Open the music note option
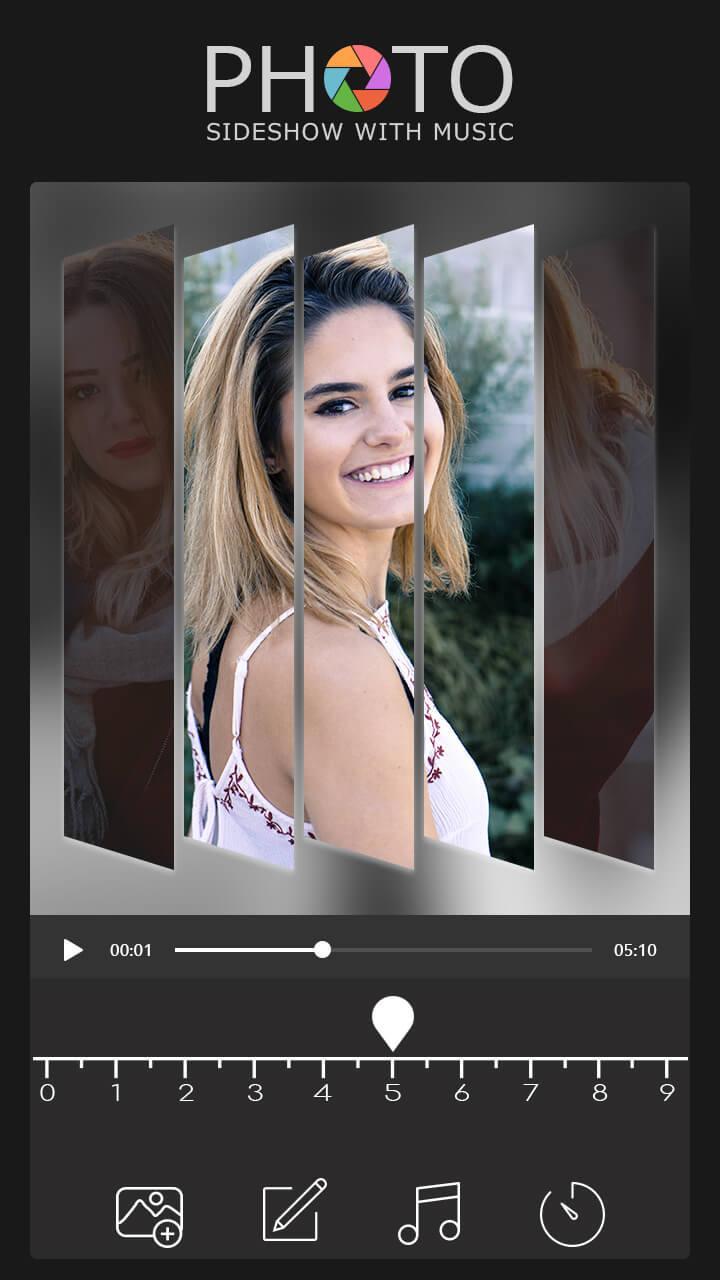Image resolution: width=720 pixels, height=1280 pixels. pyautogui.click(x=429, y=1213)
